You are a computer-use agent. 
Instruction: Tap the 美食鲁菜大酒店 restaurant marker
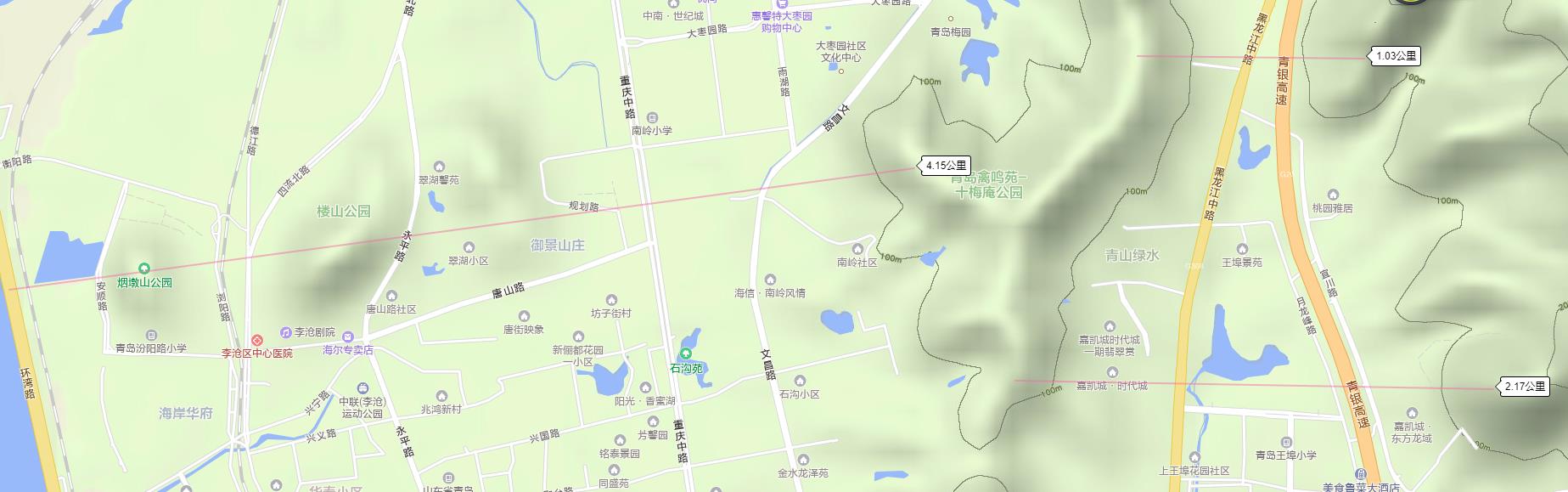(1362, 474)
